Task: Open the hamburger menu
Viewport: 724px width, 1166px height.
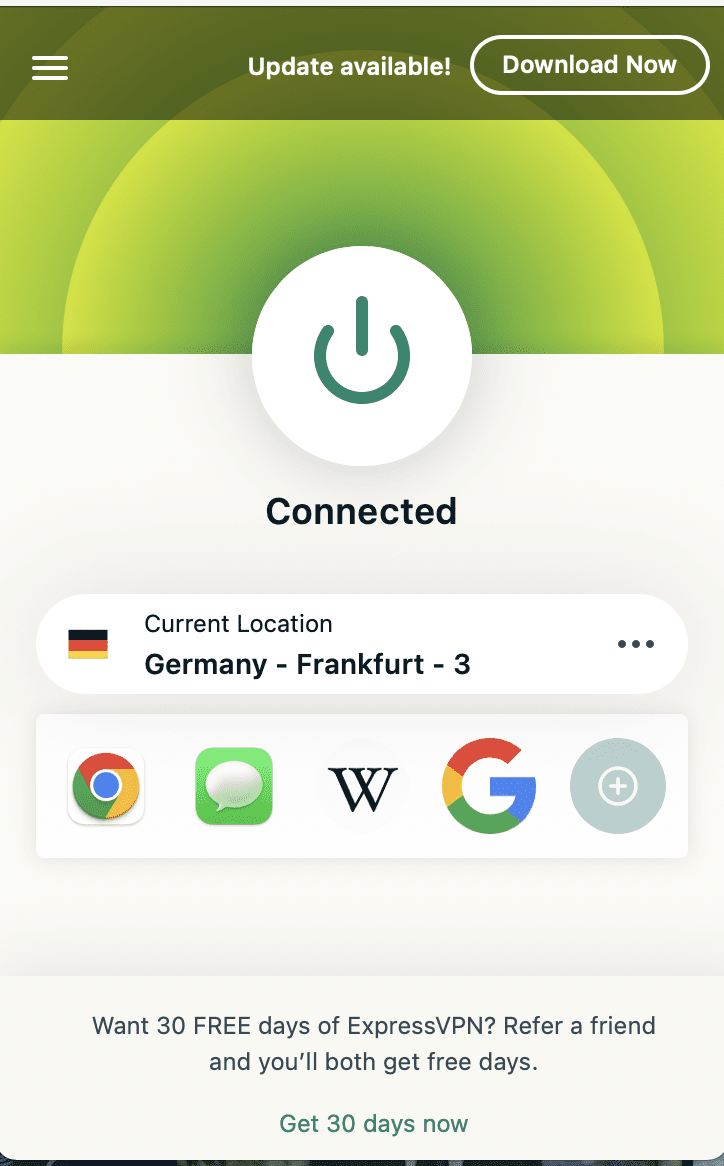Action: pos(50,68)
